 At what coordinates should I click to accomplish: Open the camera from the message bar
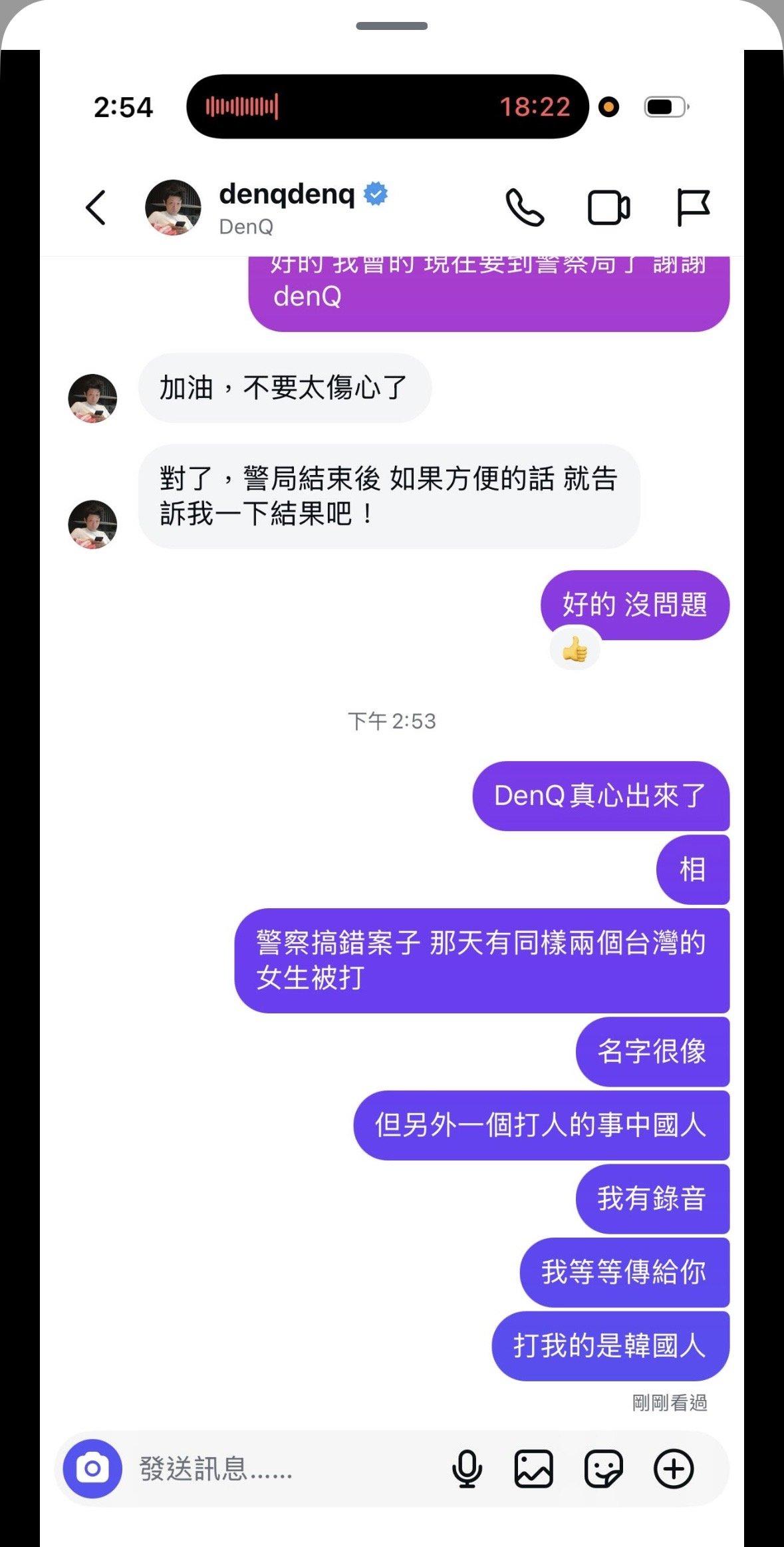tap(92, 1468)
